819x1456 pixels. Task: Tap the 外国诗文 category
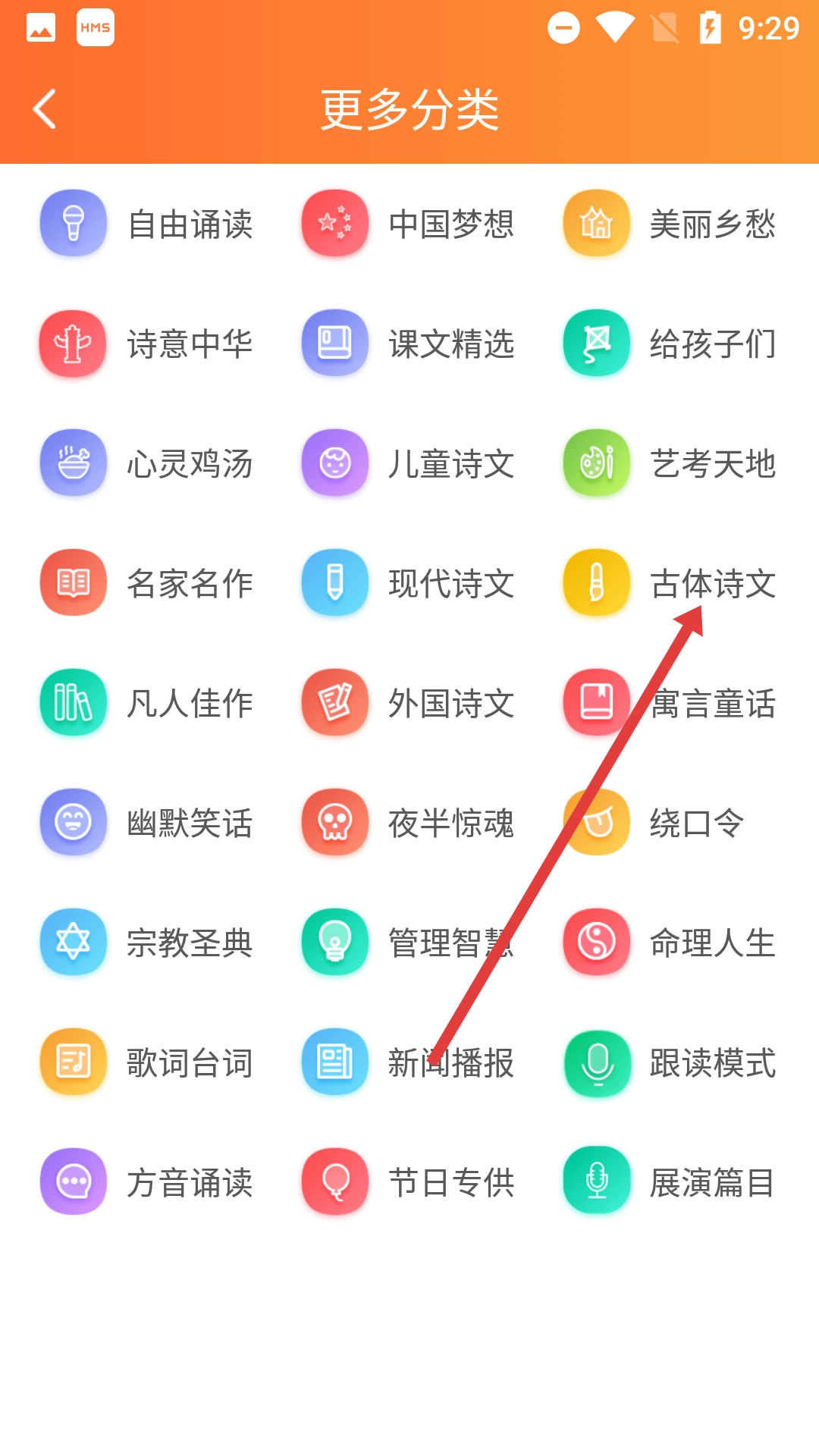(409, 704)
